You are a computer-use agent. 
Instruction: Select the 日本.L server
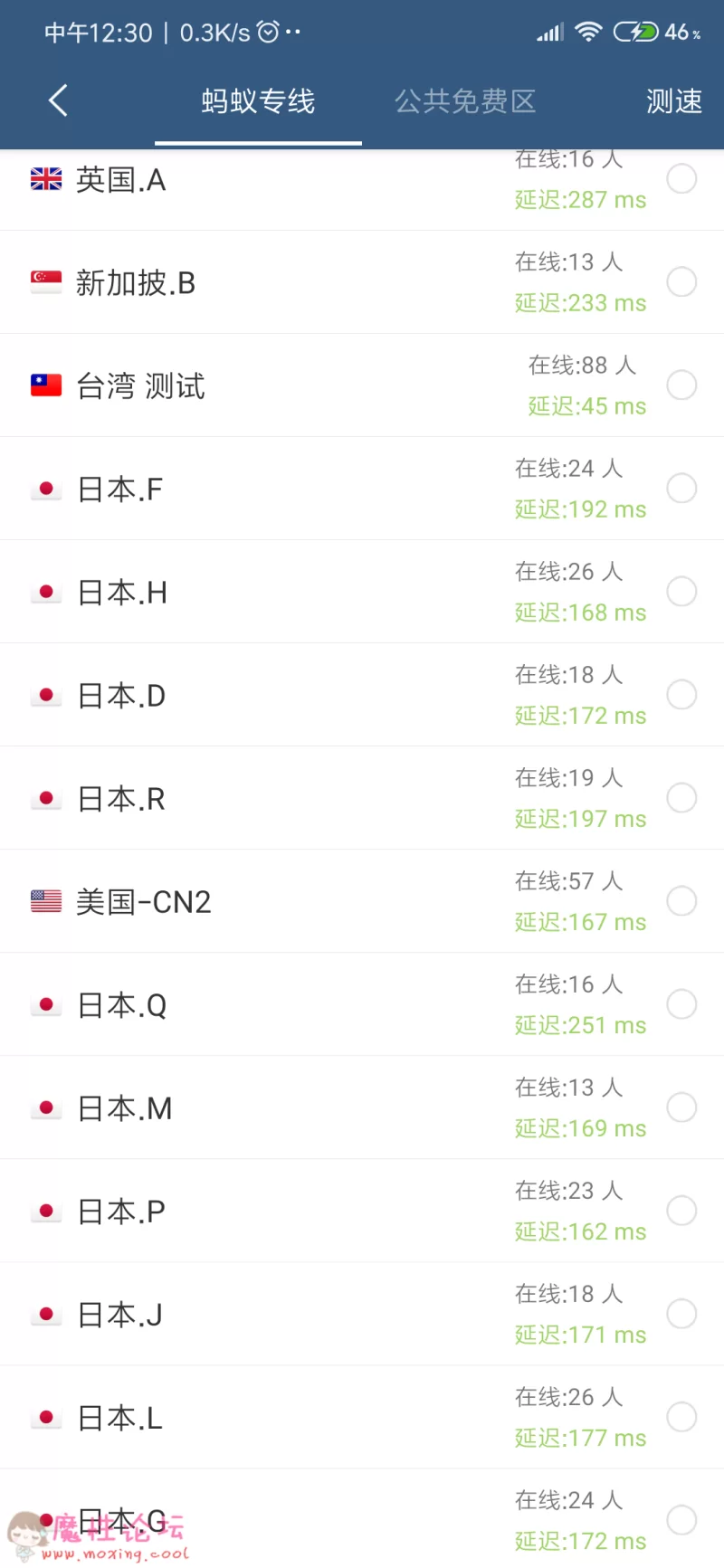click(x=362, y=1417)
